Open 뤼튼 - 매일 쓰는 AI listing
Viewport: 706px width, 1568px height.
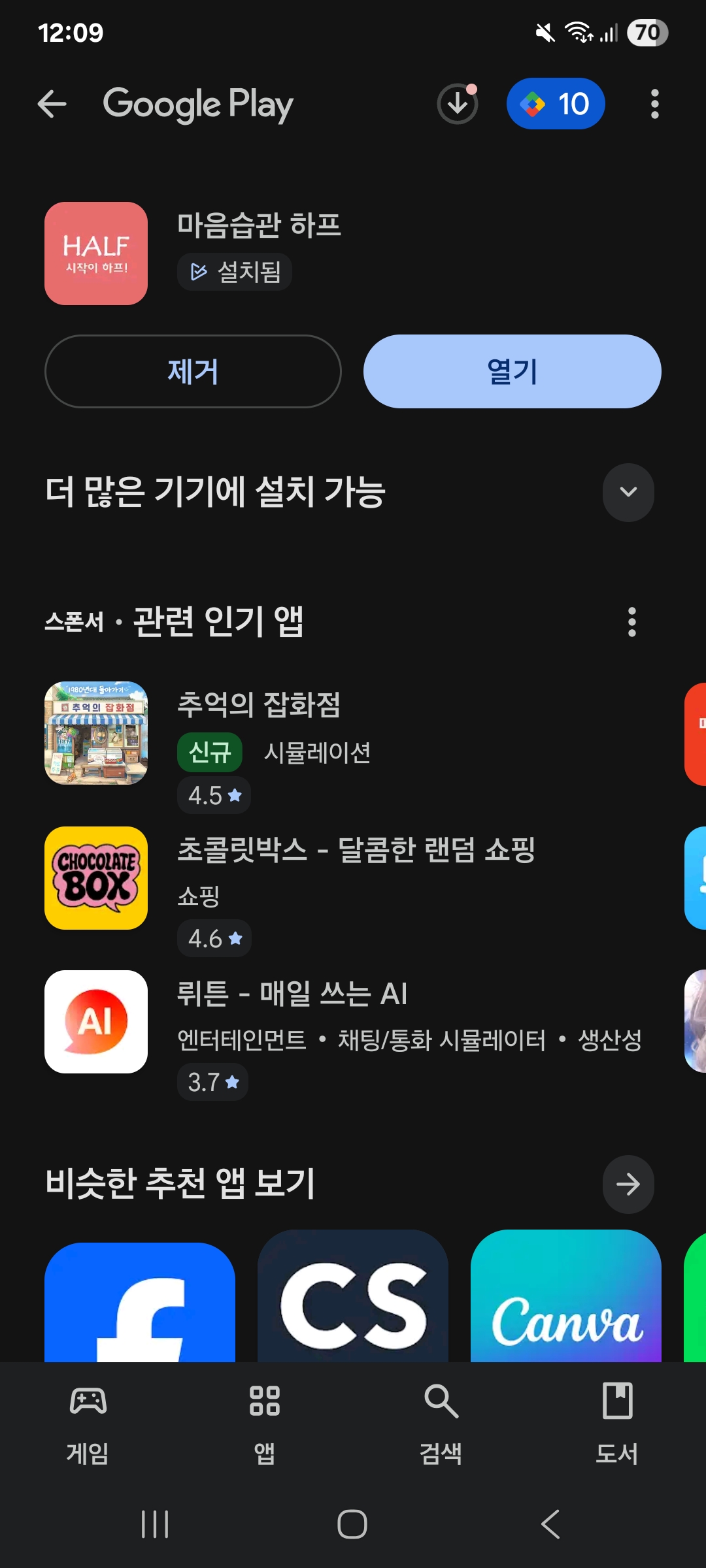[x=292, y=994]
